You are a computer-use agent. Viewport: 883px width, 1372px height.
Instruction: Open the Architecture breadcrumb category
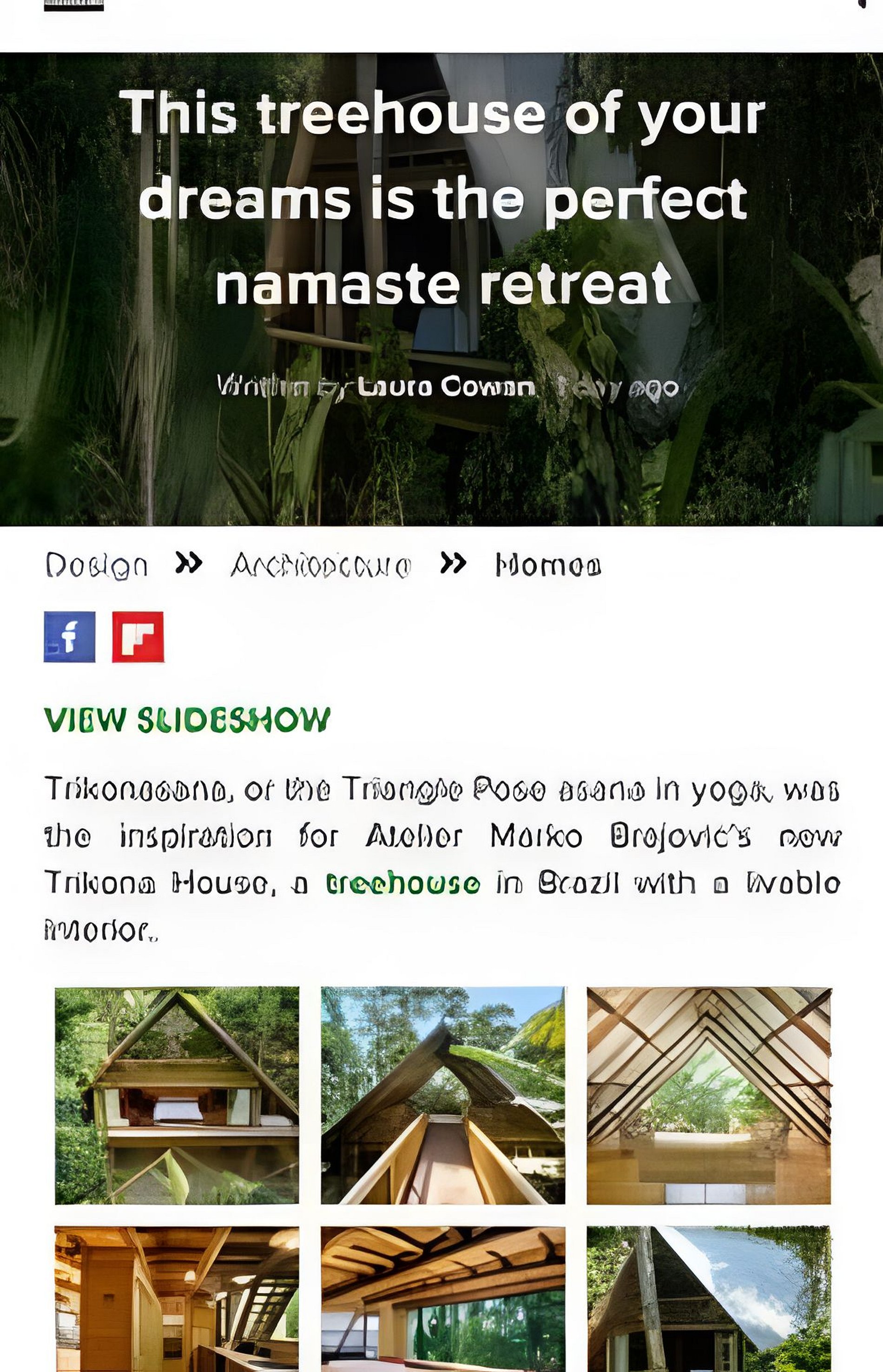(321, 565)
